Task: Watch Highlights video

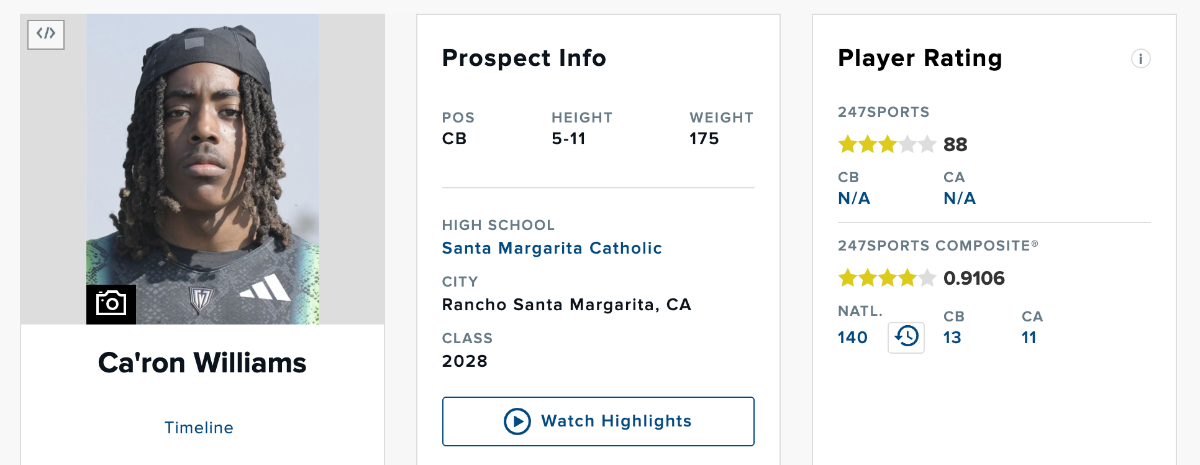Action: 598,421
